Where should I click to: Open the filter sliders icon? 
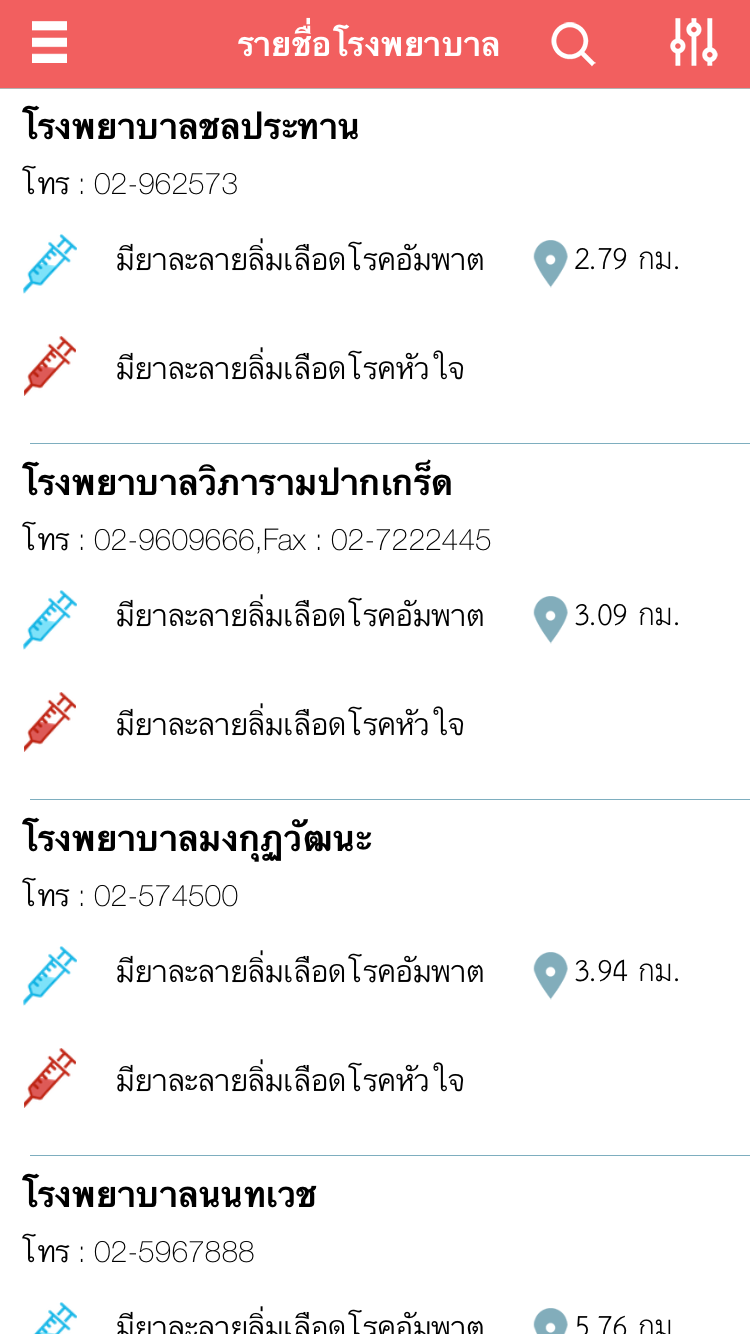(x=693, y=43)
